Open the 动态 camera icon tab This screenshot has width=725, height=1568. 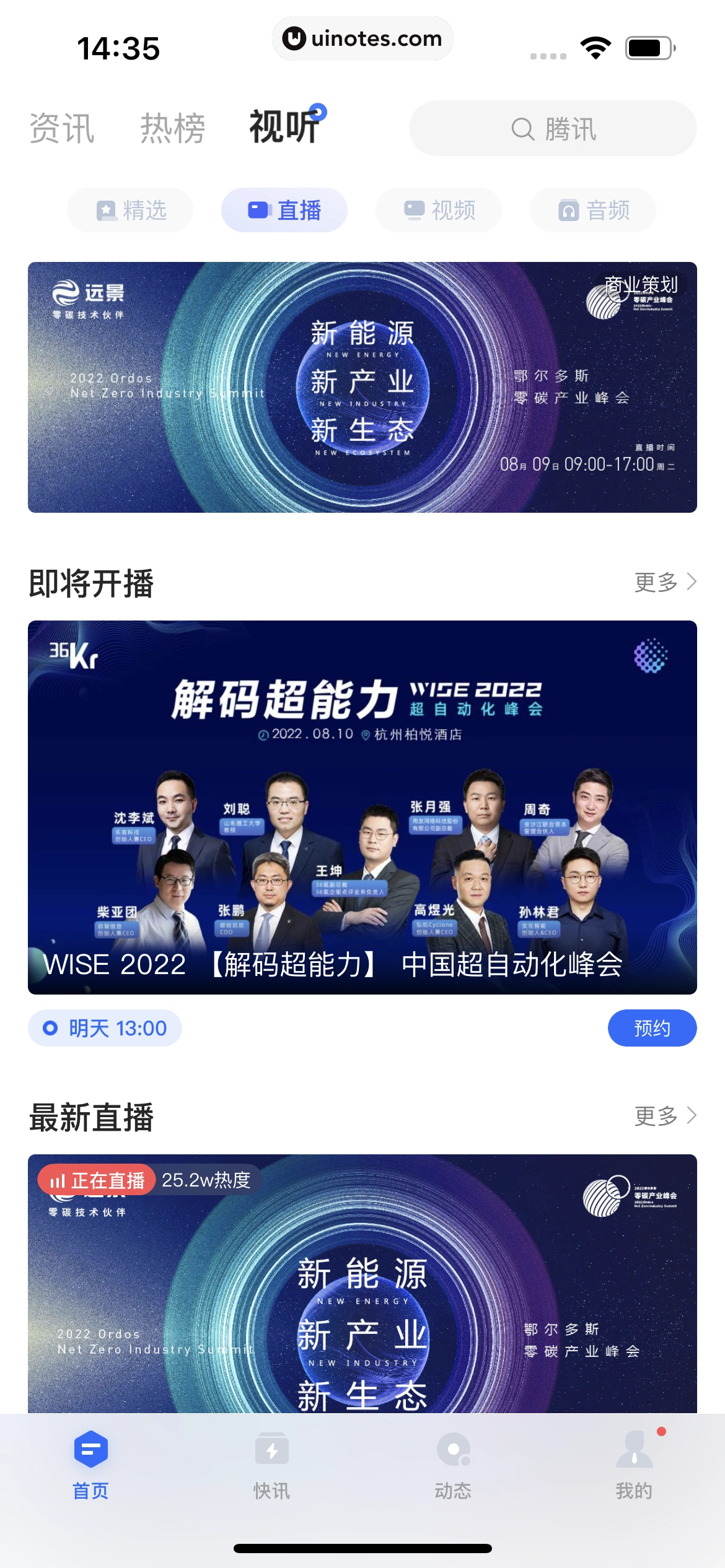(x=454, y=1449)
